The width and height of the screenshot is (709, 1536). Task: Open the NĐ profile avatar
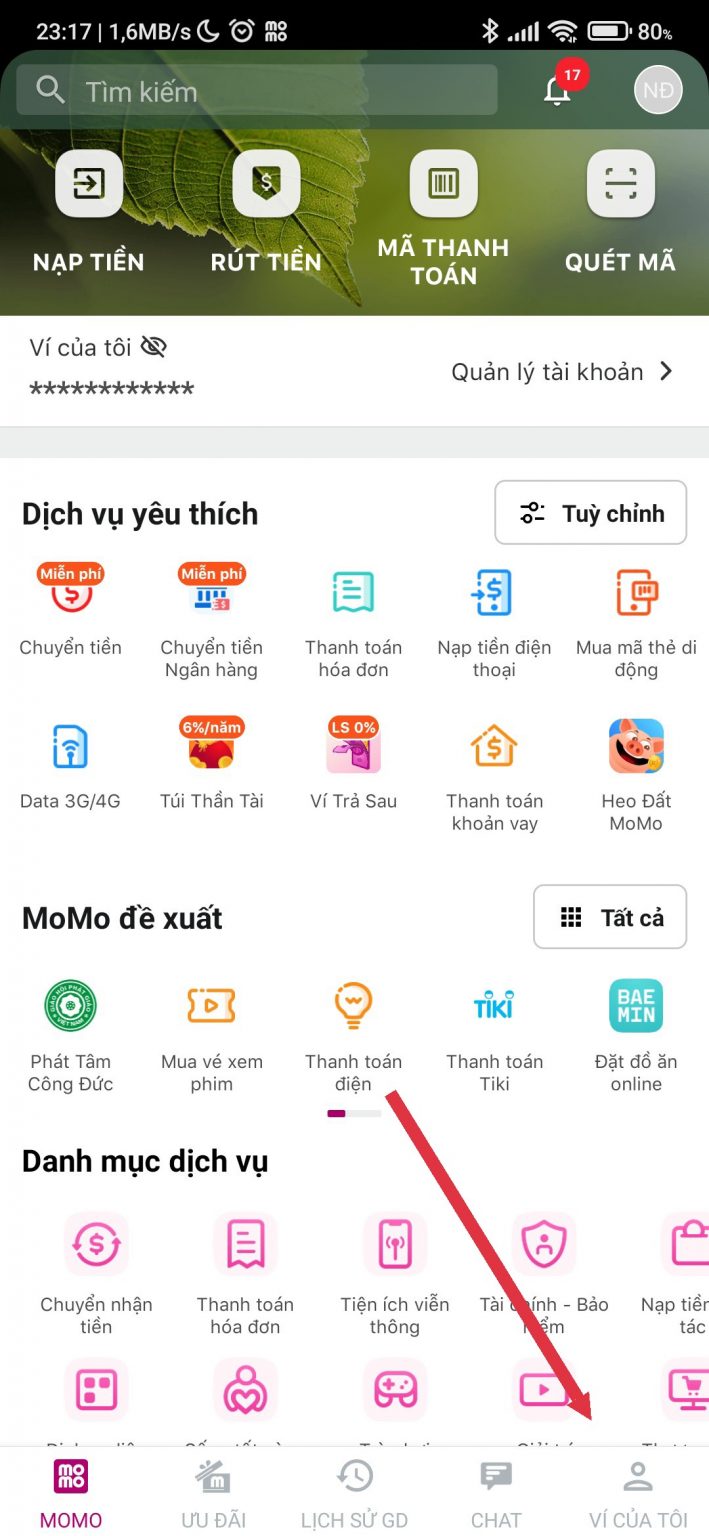tap(658, 91)
